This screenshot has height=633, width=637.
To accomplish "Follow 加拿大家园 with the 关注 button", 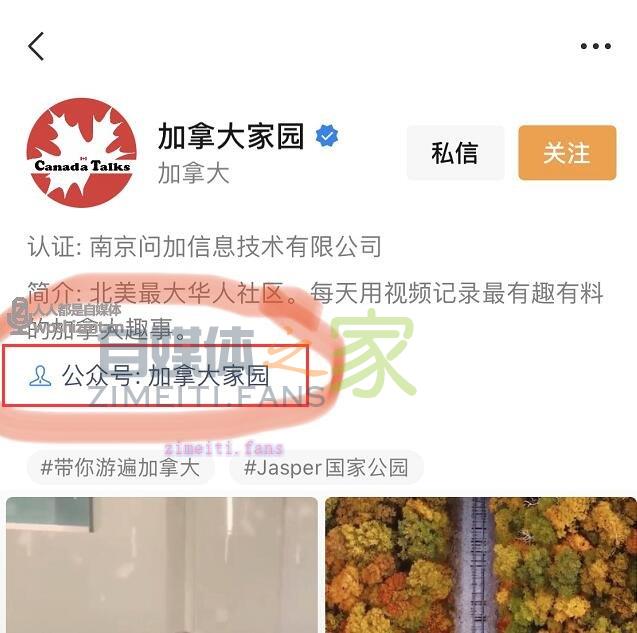I will point(566,153).
